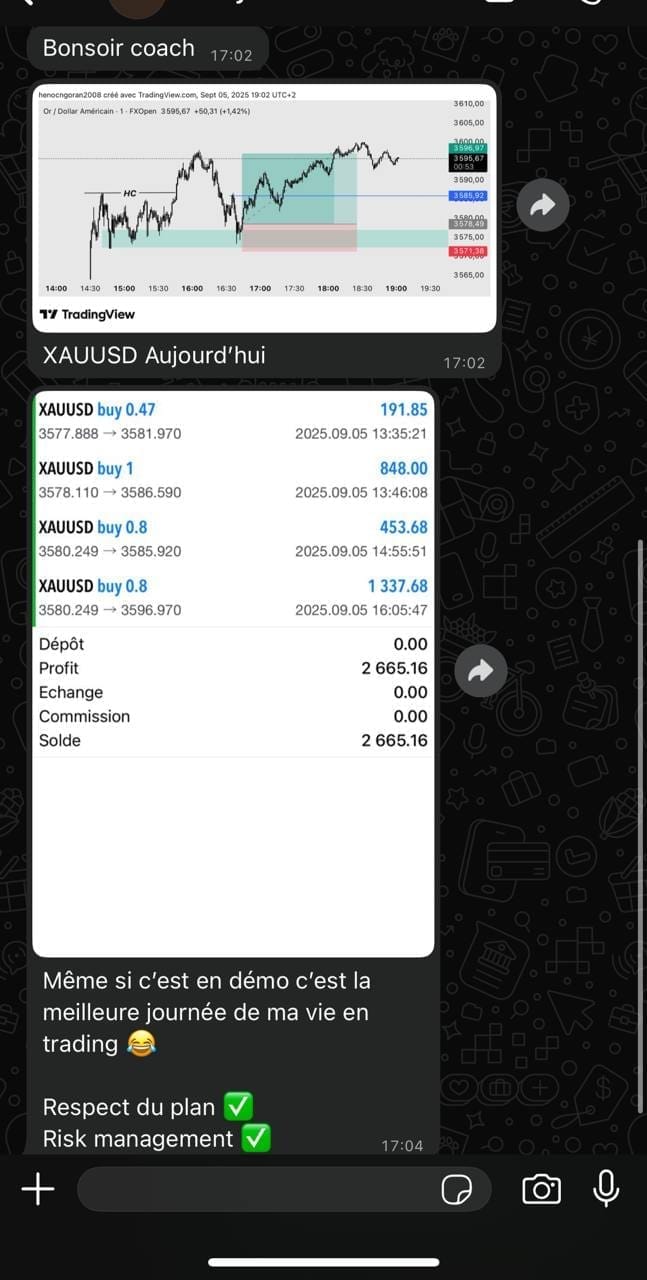Viewport: 647px width, 1280px height.
Task: Open the plus attachment menu
Action: pos(38,1189)
